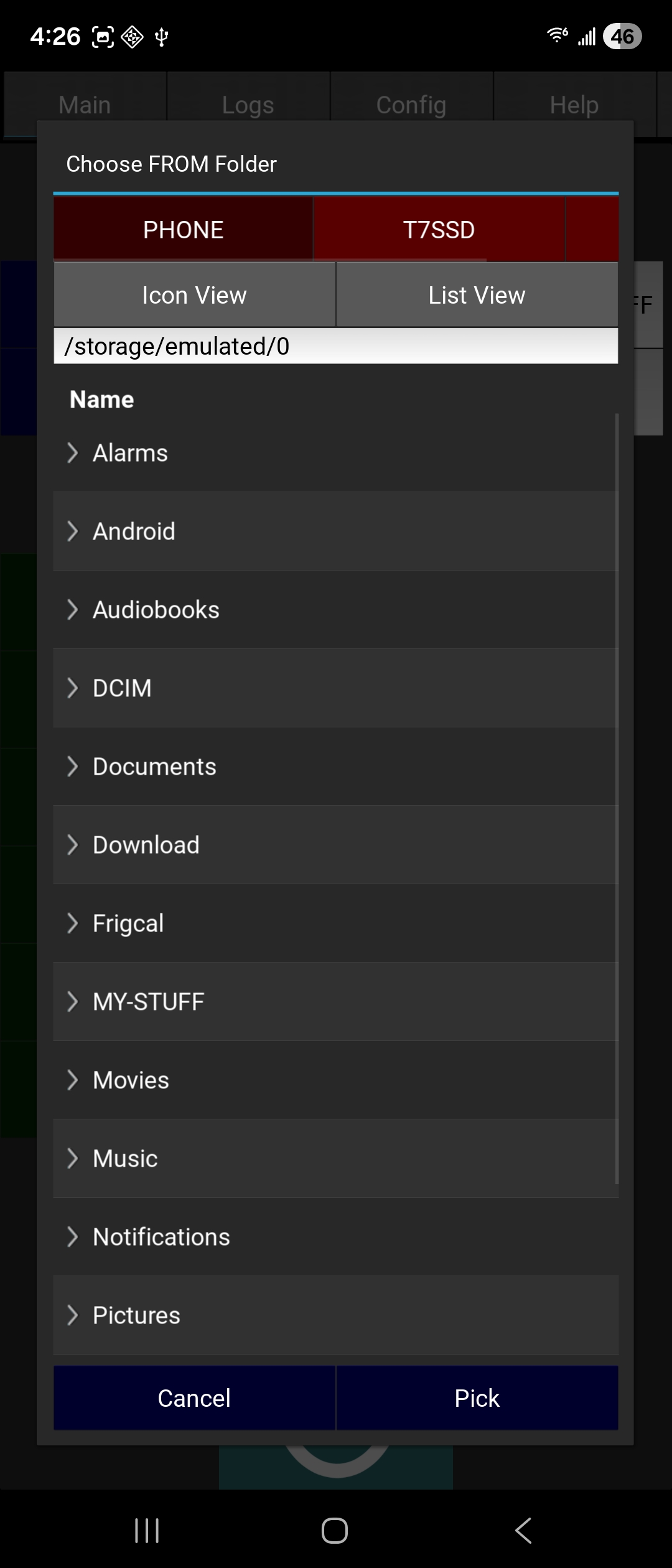Open the MY-STUFF folder
Screen dimensions: 672x1568
pyautogui.click(x=148, y=1002)
